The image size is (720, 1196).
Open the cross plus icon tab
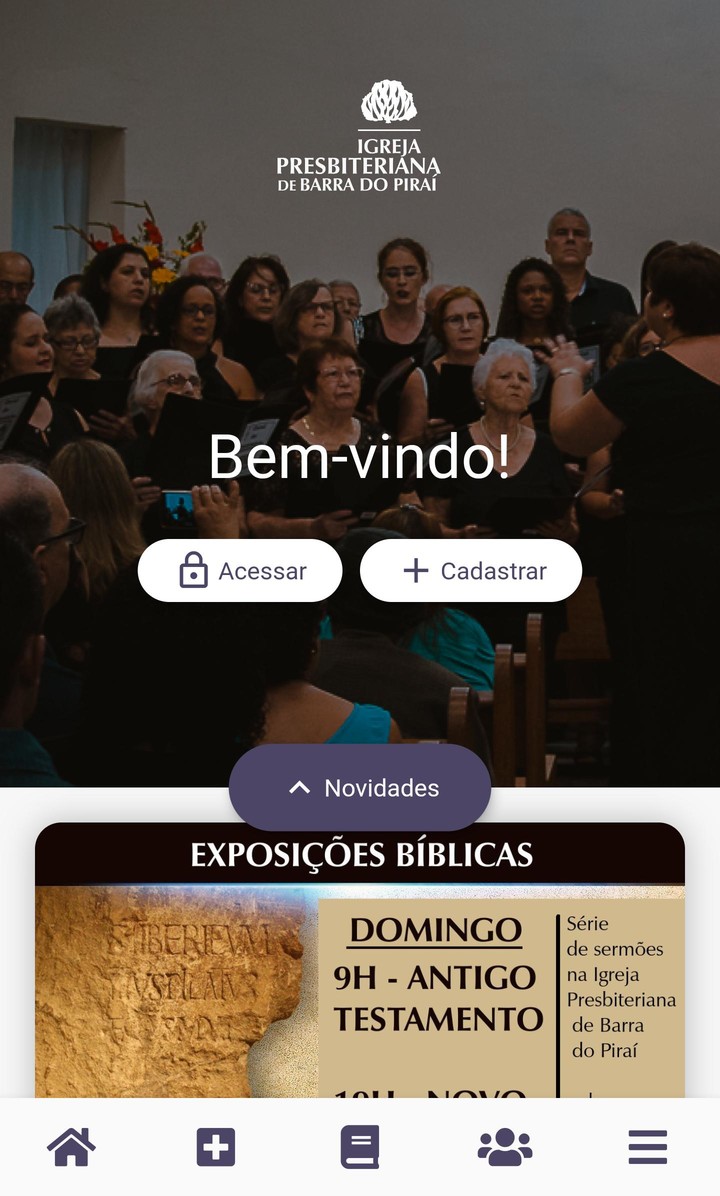click(216, 1147)
